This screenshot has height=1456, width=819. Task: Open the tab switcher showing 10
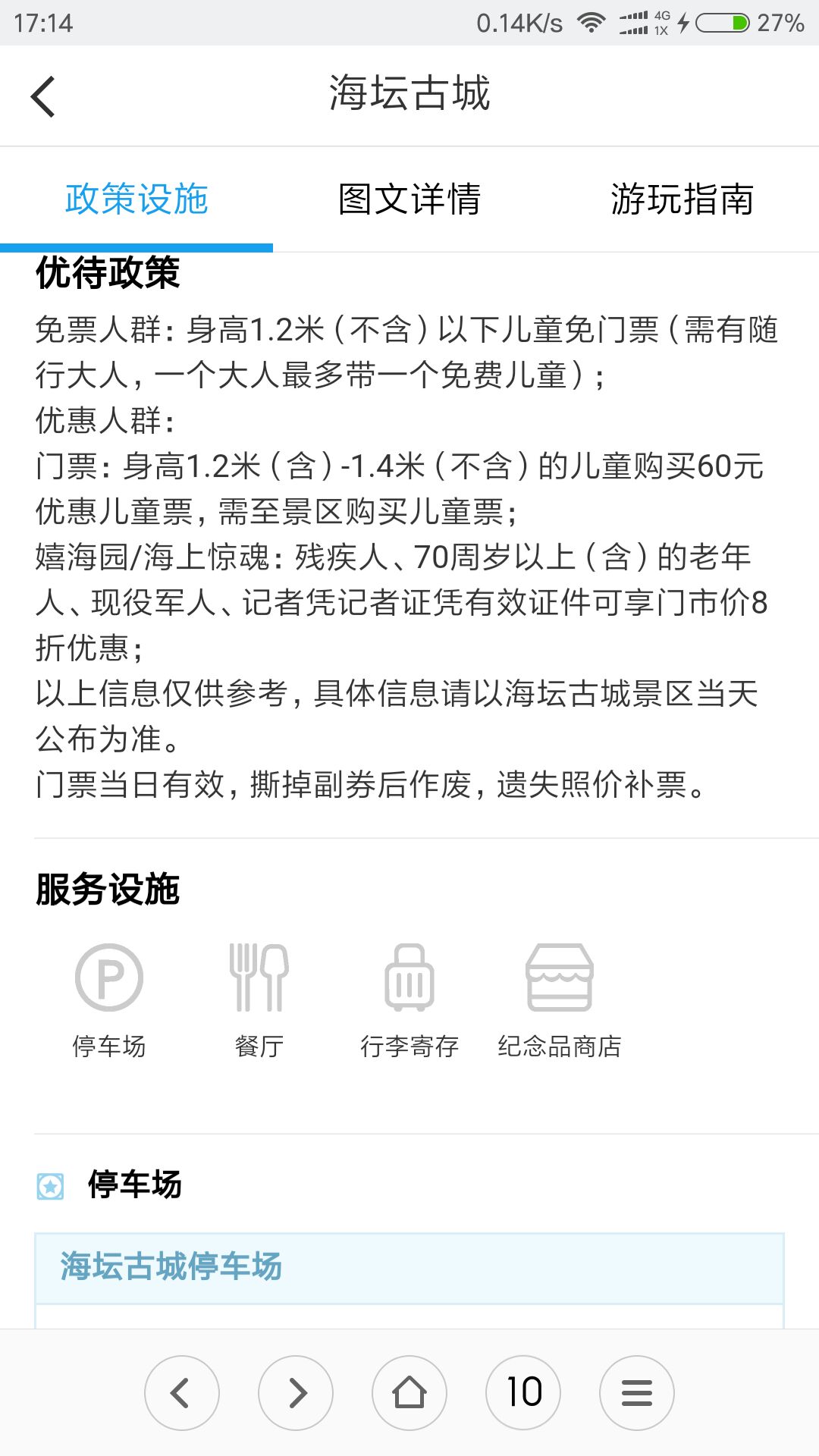523,1393
